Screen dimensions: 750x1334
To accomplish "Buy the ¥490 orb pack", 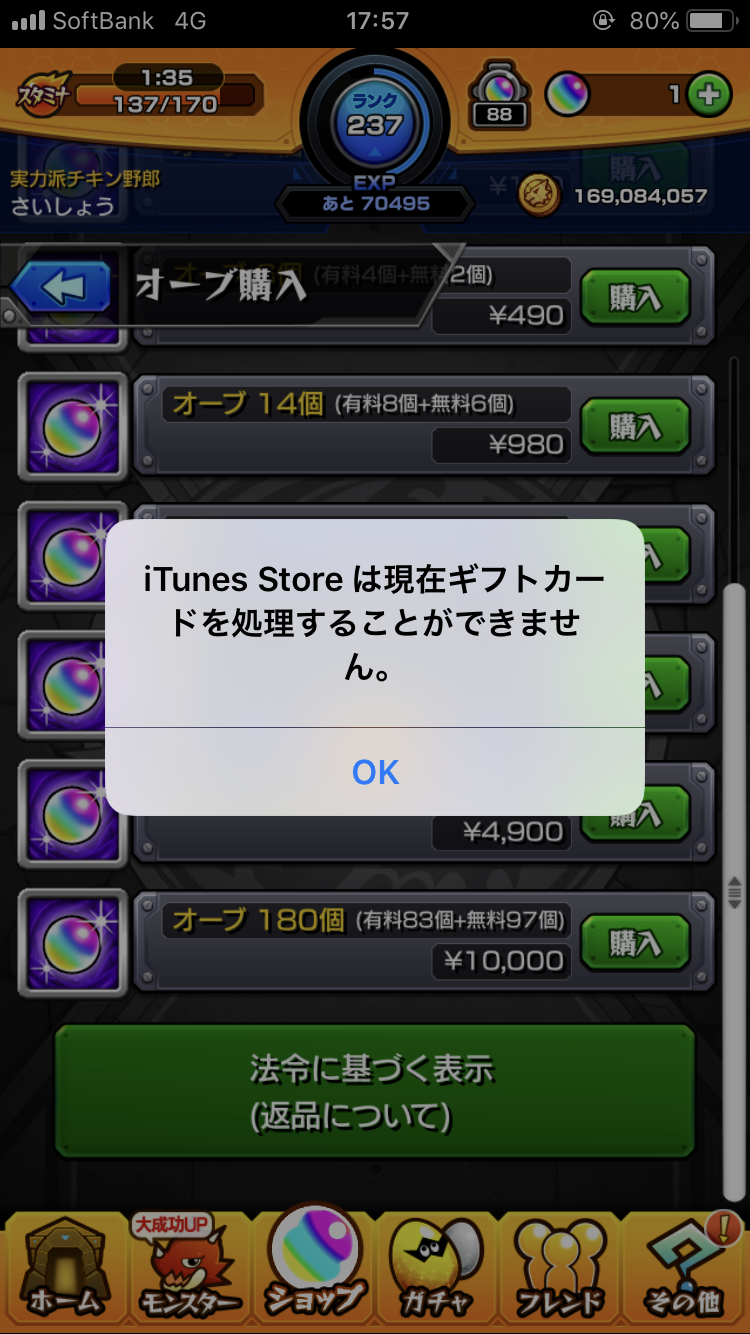I will pos(635,297).
